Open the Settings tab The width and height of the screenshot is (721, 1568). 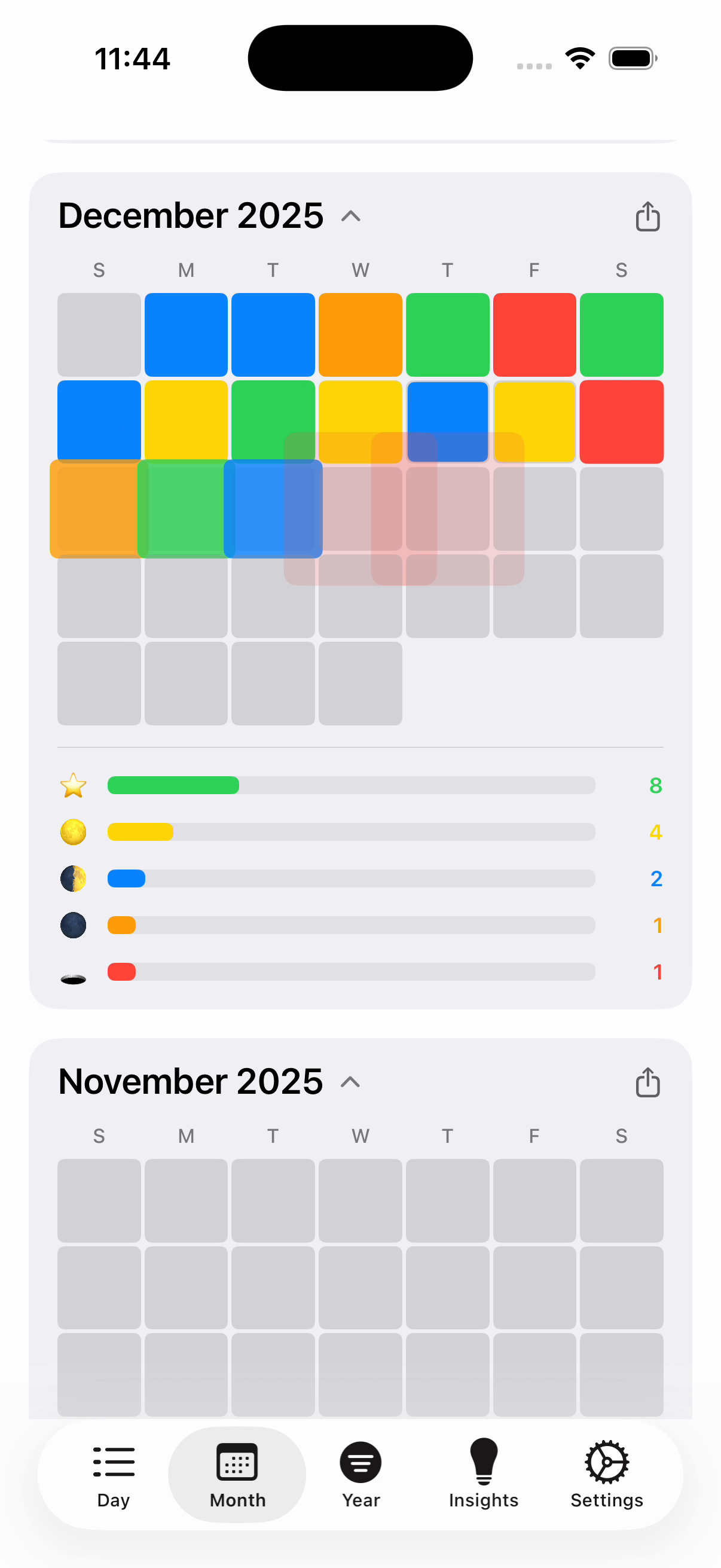click(x=607, y=1474)
